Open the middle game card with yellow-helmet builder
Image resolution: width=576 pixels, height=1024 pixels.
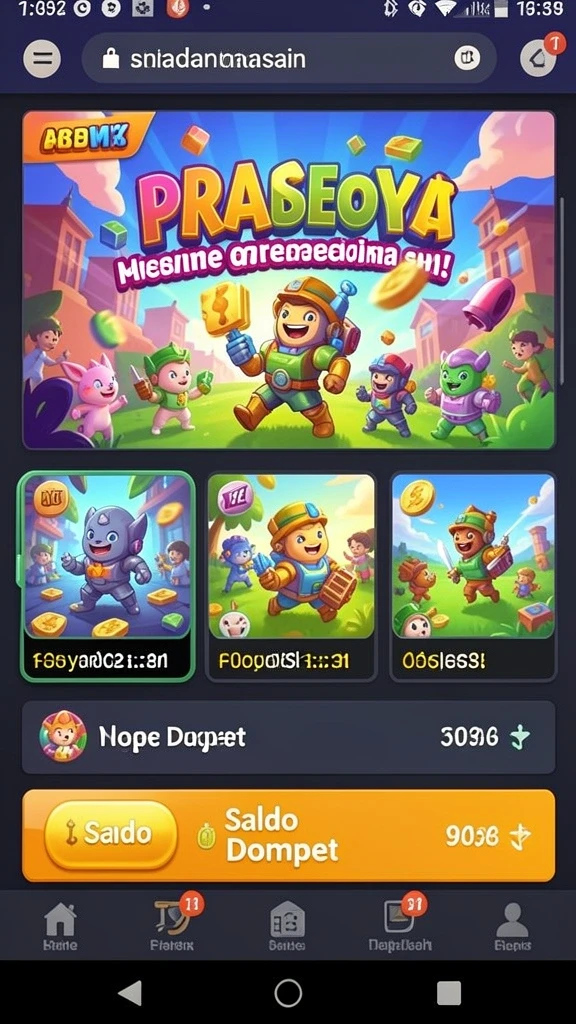[x=291, y=577]
